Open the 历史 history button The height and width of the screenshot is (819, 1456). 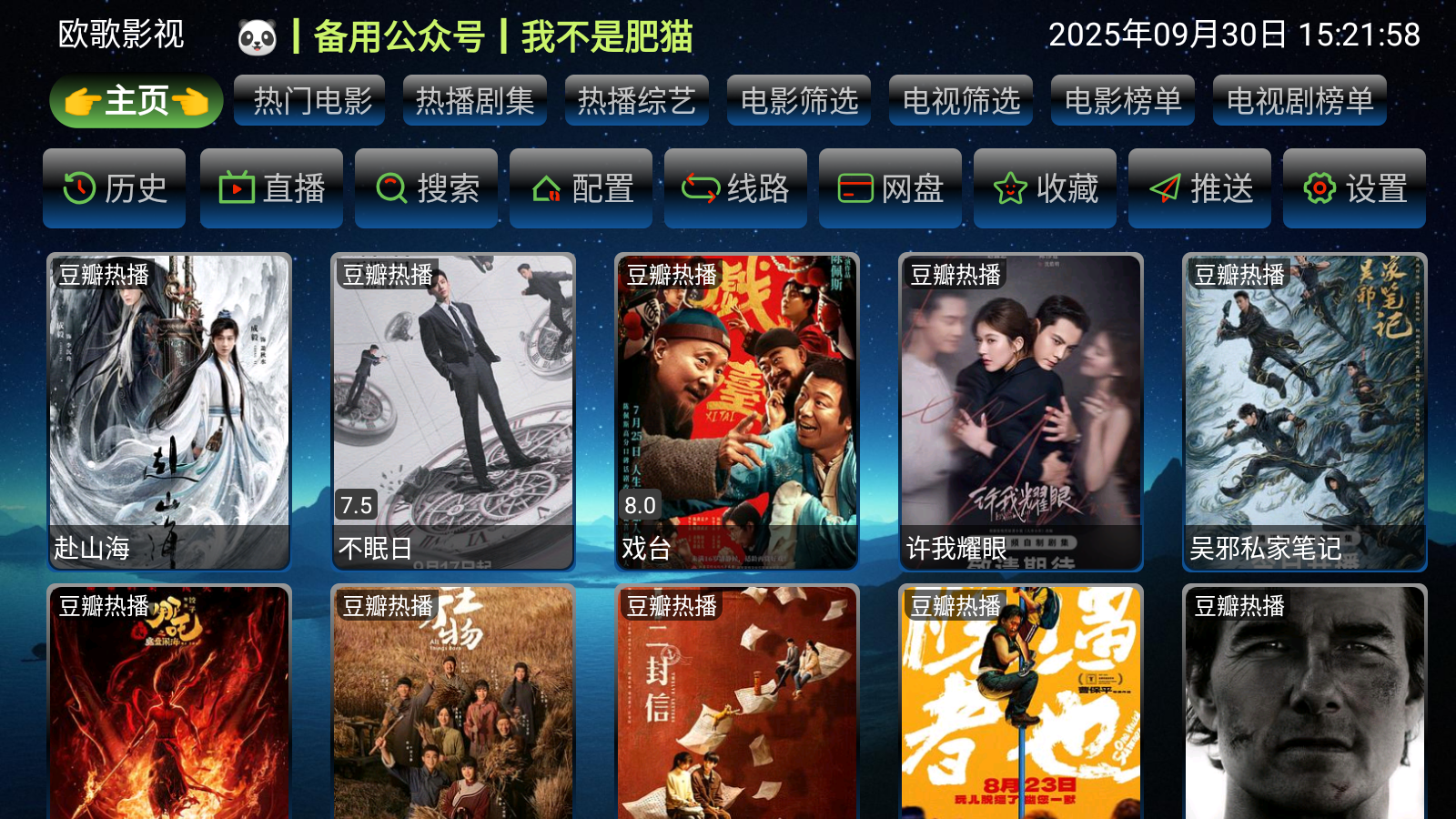tap(115, 188)
